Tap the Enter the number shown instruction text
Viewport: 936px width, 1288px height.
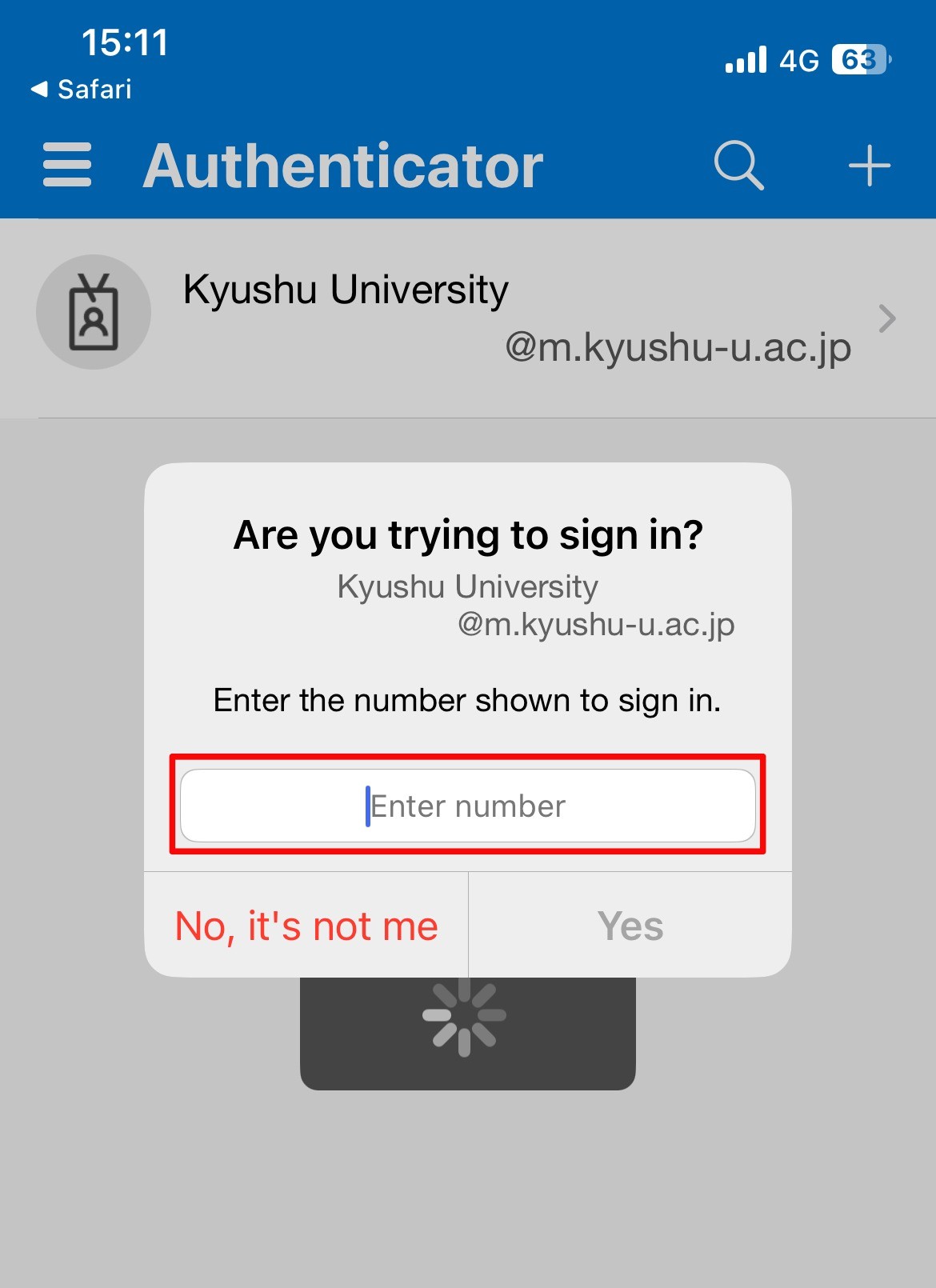click(x=467, y=699)
